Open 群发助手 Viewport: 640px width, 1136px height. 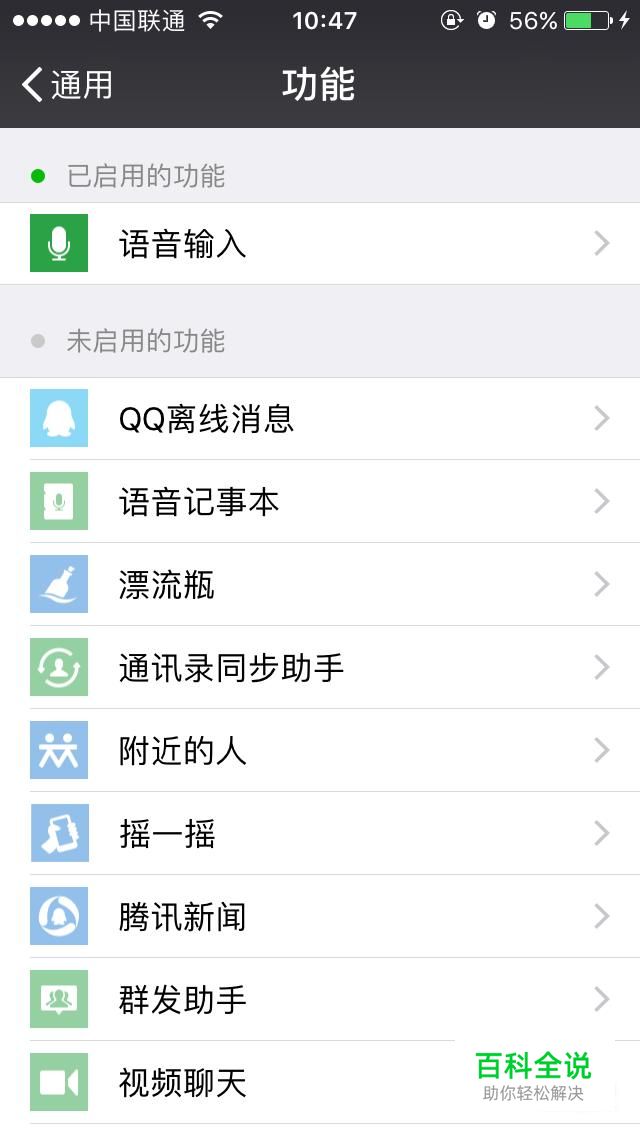point(320,1000)
